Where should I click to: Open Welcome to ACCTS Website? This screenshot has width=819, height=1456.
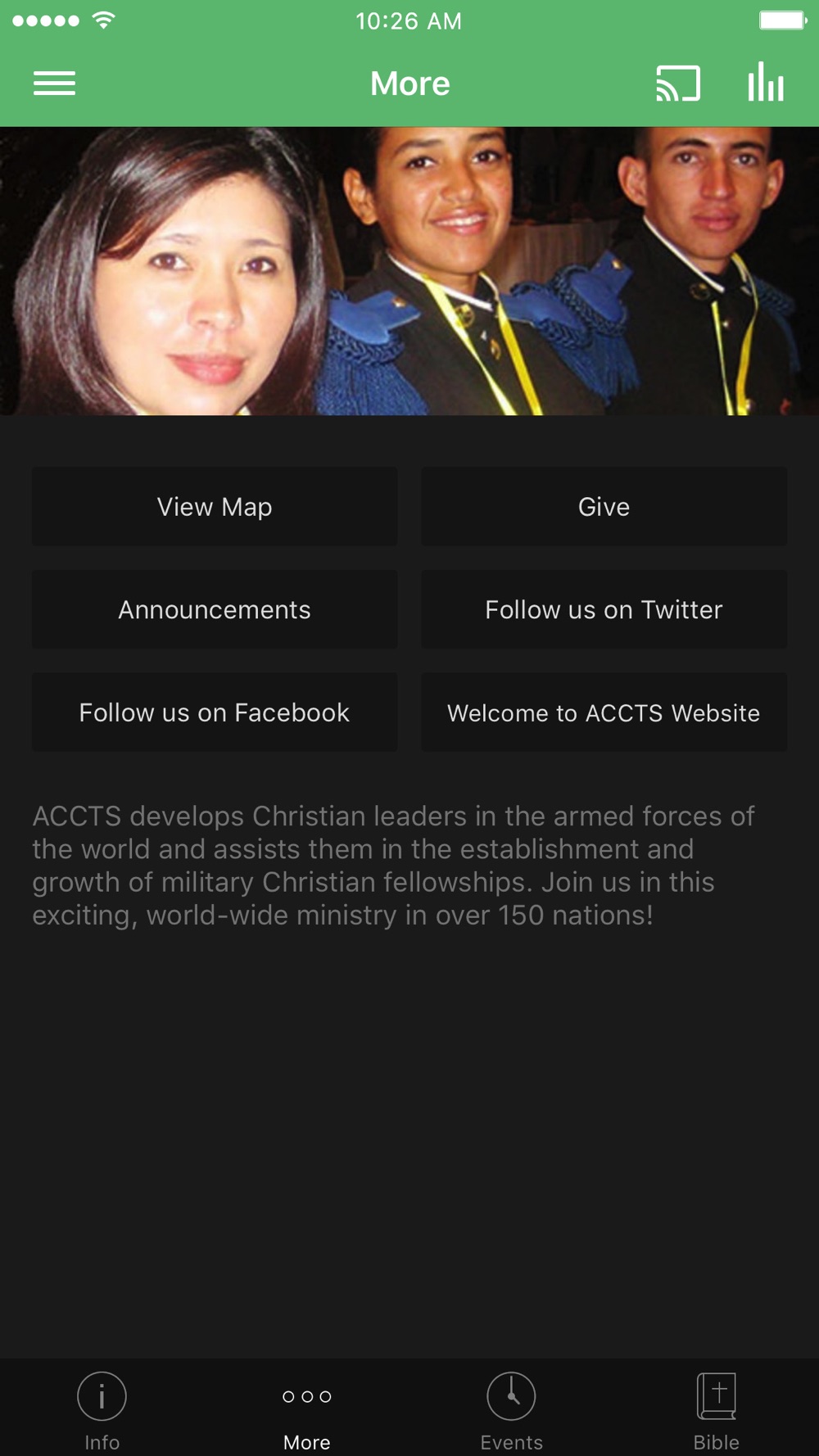tap(604, 712)
